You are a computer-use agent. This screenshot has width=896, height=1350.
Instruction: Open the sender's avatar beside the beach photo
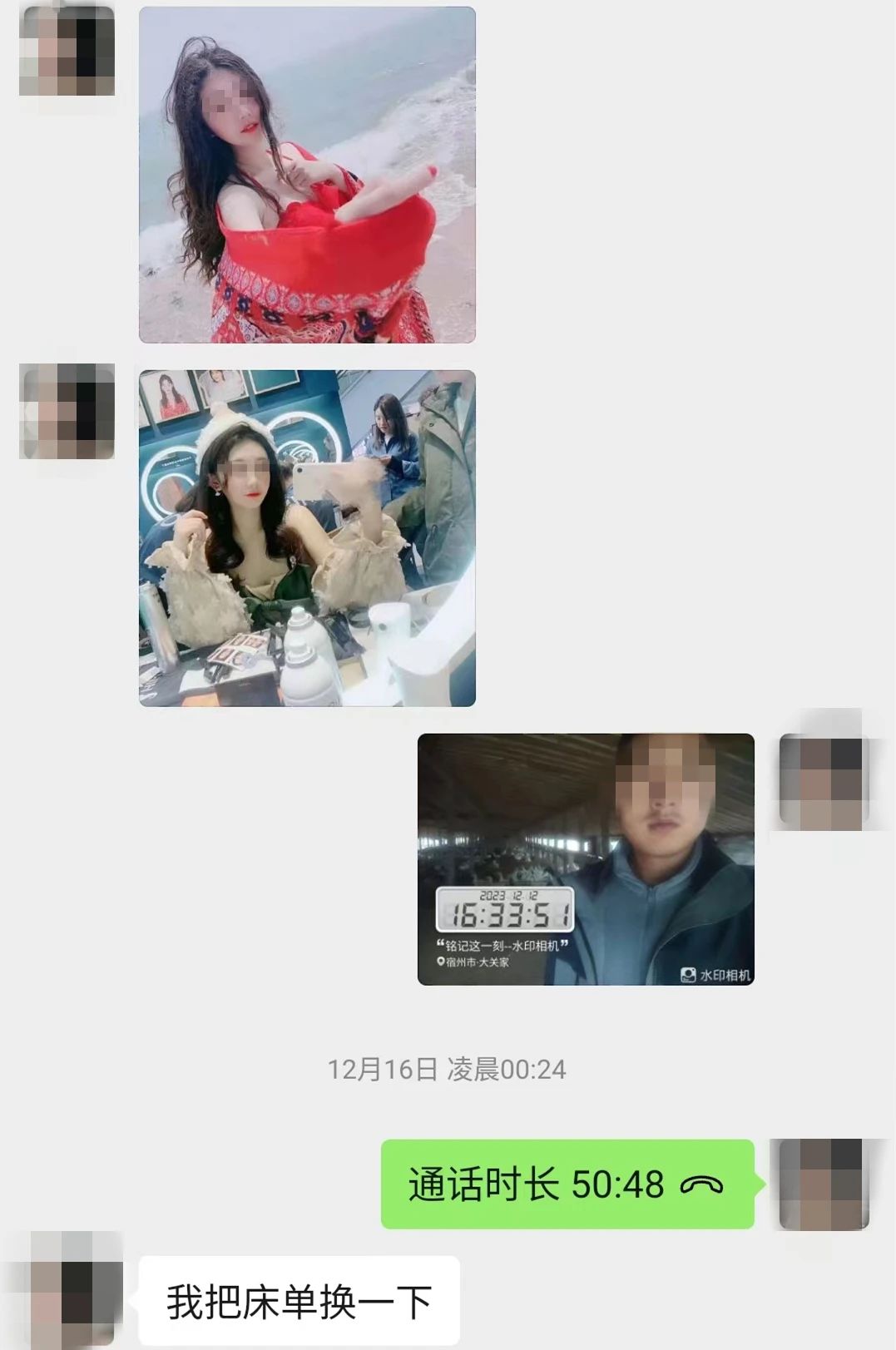[x=67, y=52]
